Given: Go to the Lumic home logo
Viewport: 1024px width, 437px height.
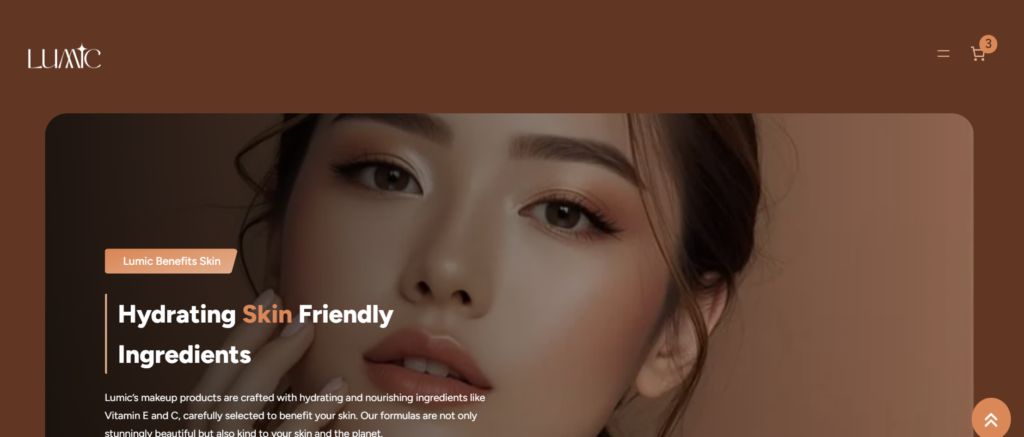Looking at the screenshot, I should pos(64,58).
